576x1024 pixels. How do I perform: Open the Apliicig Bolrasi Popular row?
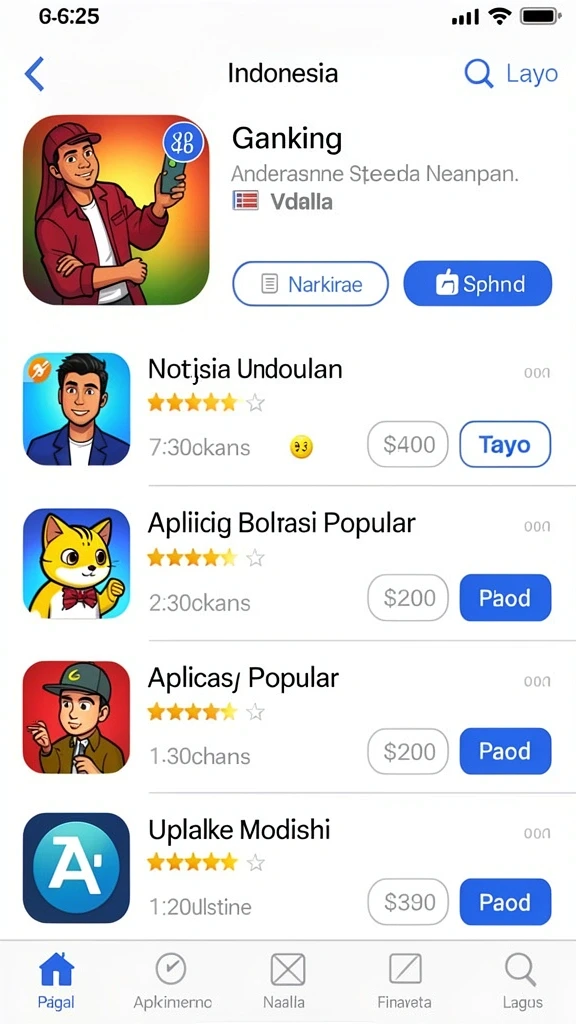coord(287,563)
